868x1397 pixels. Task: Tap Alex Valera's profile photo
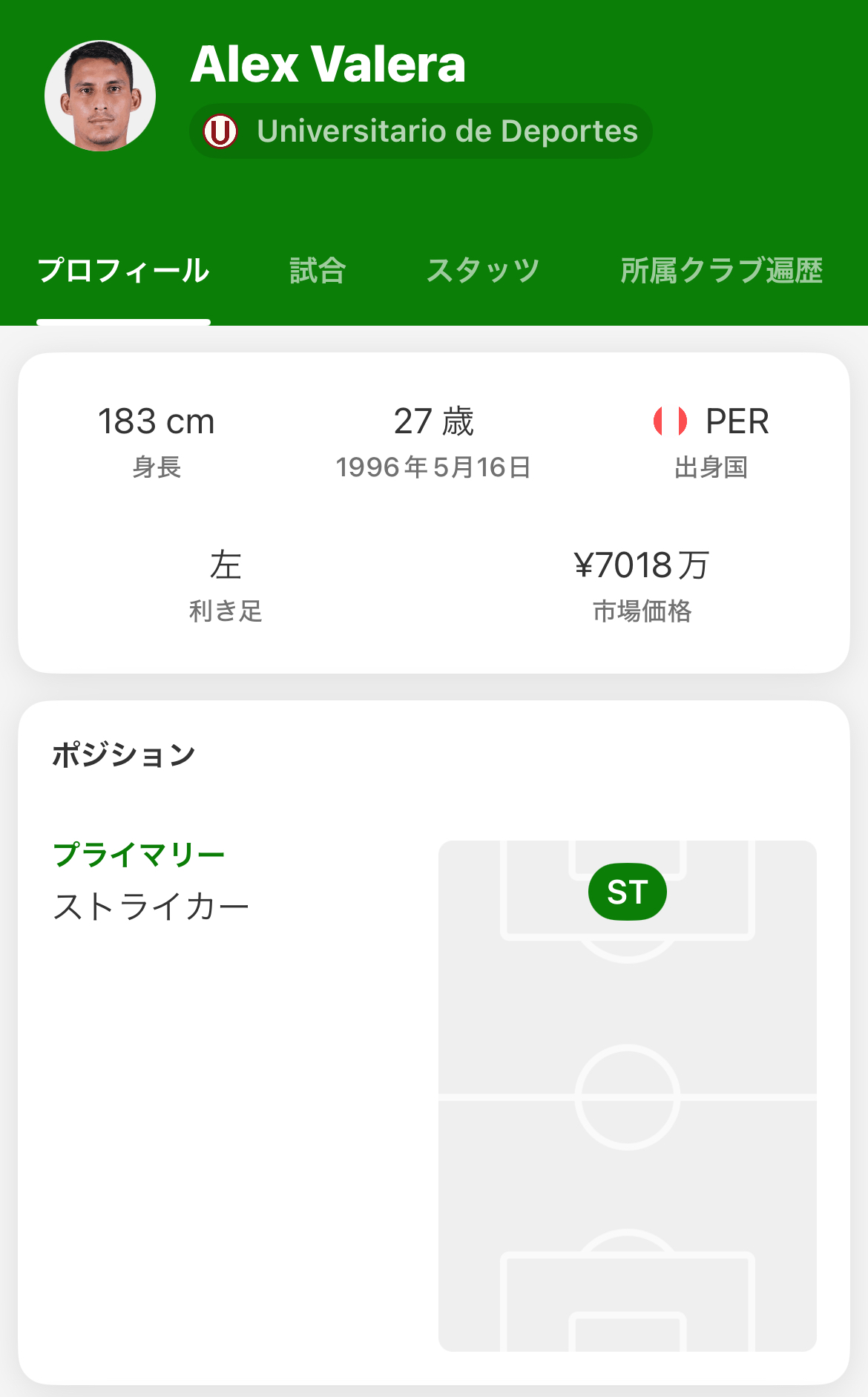pyautogui.click(x=100, y=96)
